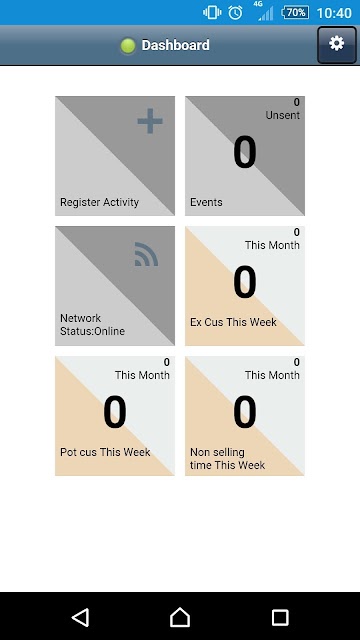The width and height of the screenshot is (360, 640).
Task: Go back using the system back button
Action: pos(80,617)
